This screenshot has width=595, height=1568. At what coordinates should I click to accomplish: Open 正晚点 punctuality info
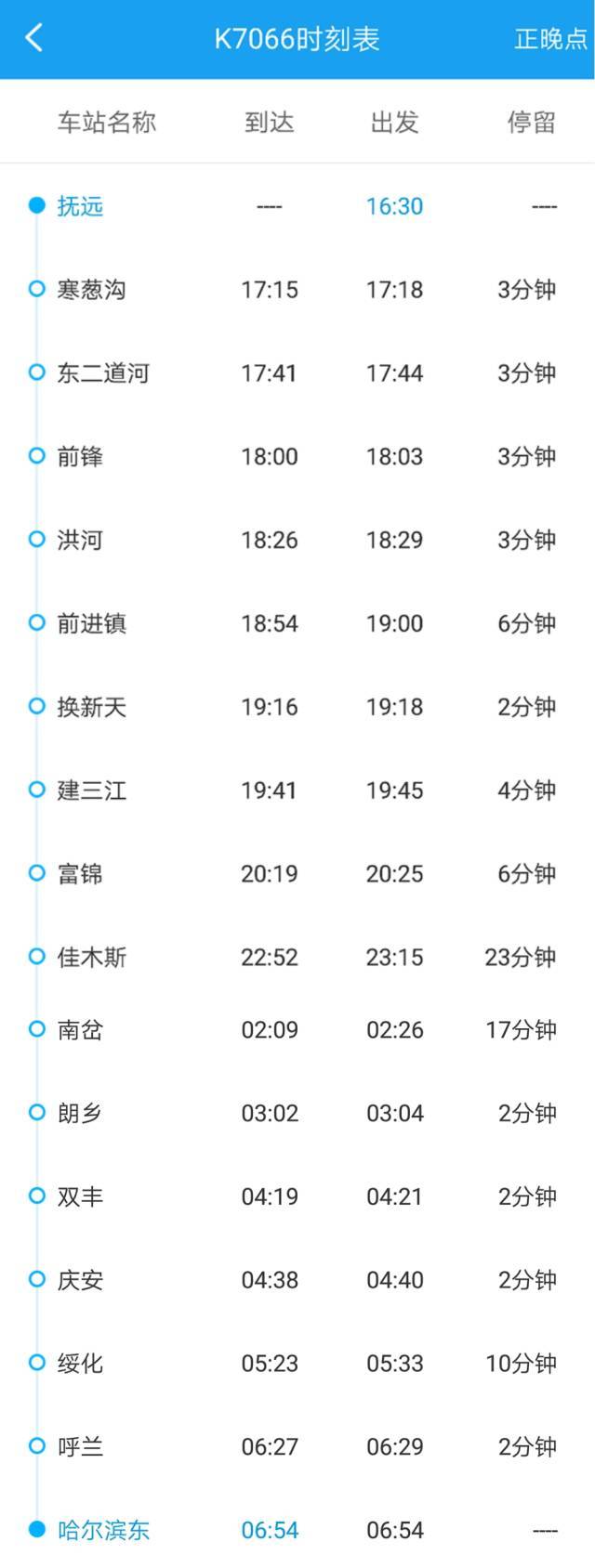tap(550, 39)
